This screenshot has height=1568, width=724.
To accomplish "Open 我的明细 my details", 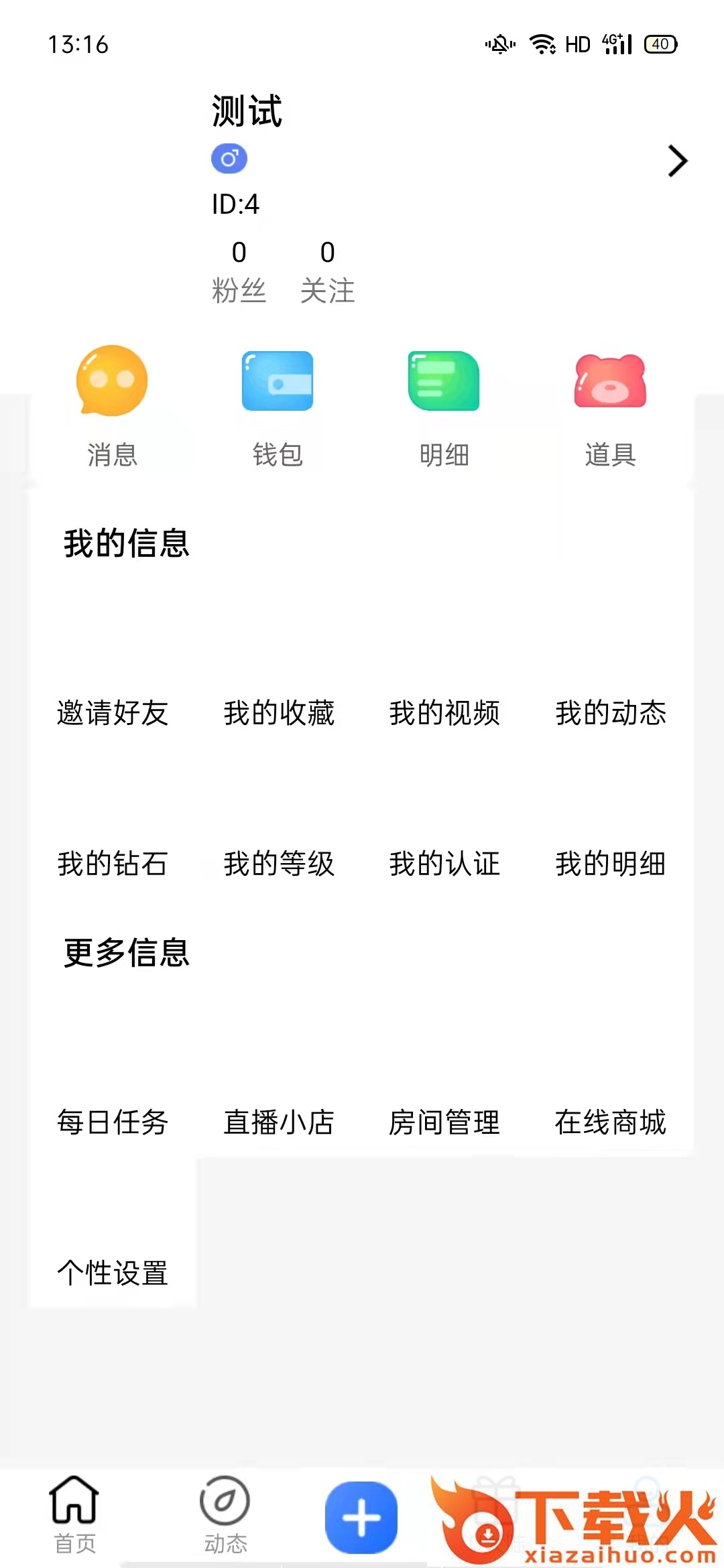I will [x=611, y=863].
